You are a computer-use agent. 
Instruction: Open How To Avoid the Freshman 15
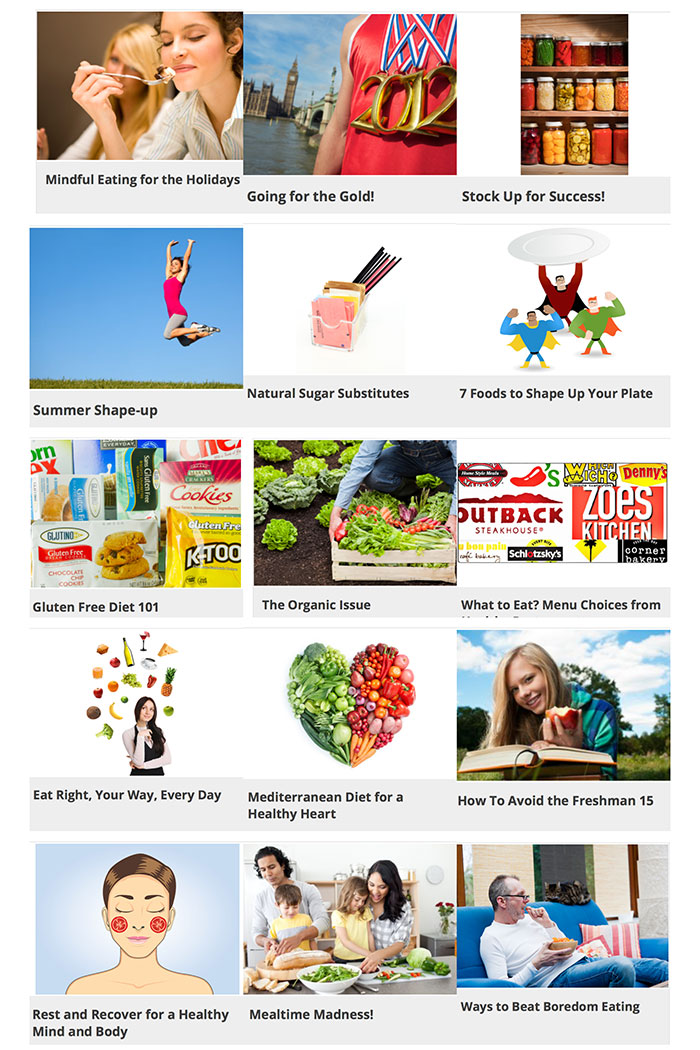(x=555, y=800)
